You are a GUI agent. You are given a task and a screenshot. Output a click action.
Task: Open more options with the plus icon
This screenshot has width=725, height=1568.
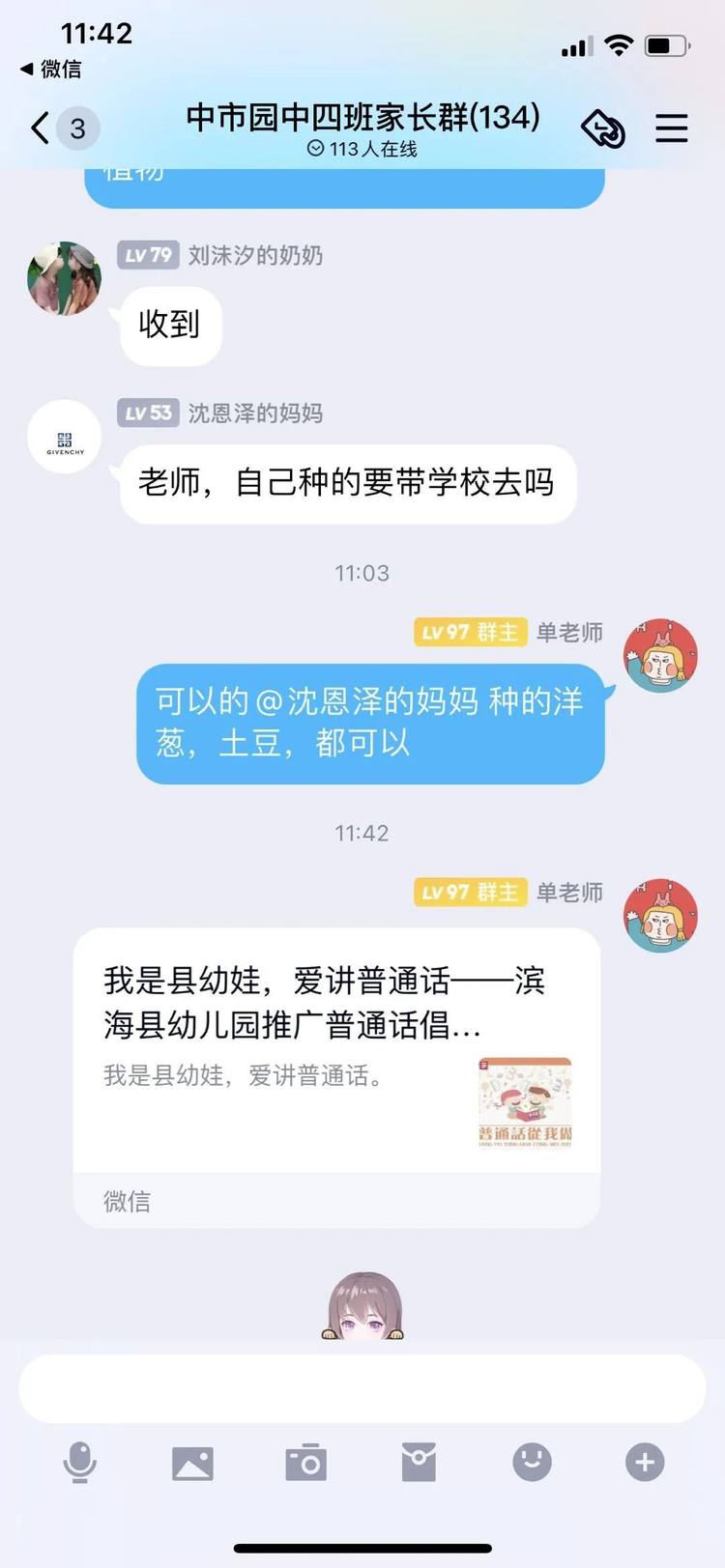645,1462
